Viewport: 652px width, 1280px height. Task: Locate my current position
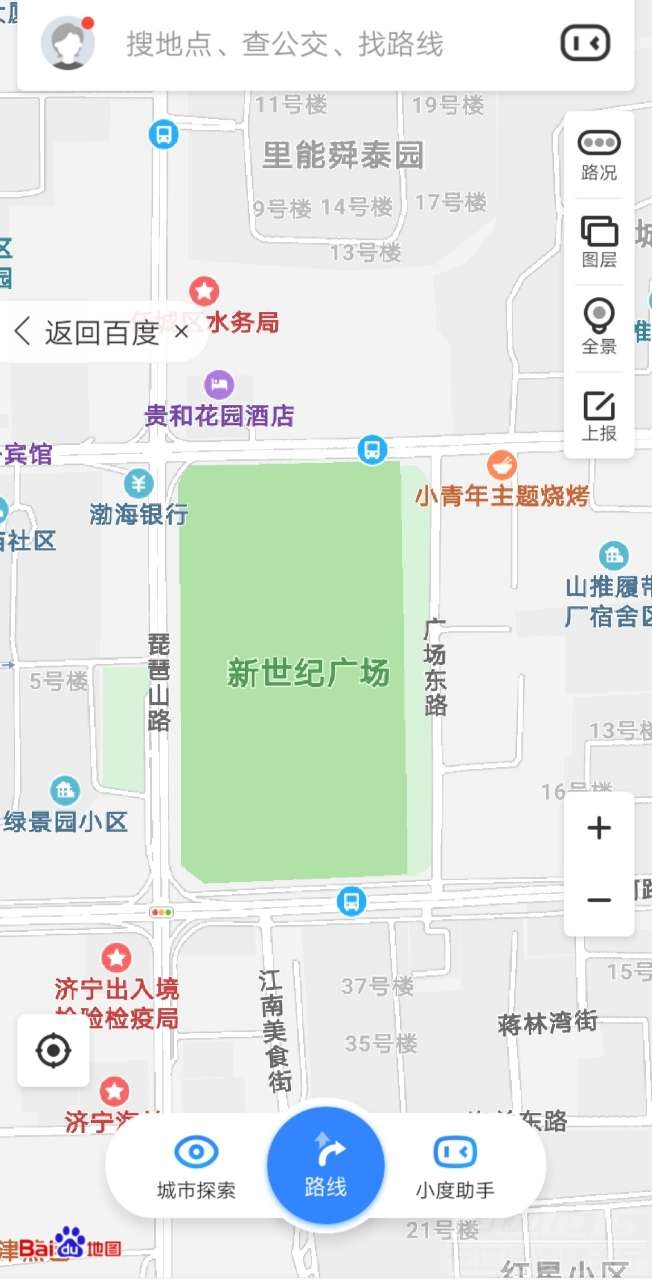click(54, 1051)
